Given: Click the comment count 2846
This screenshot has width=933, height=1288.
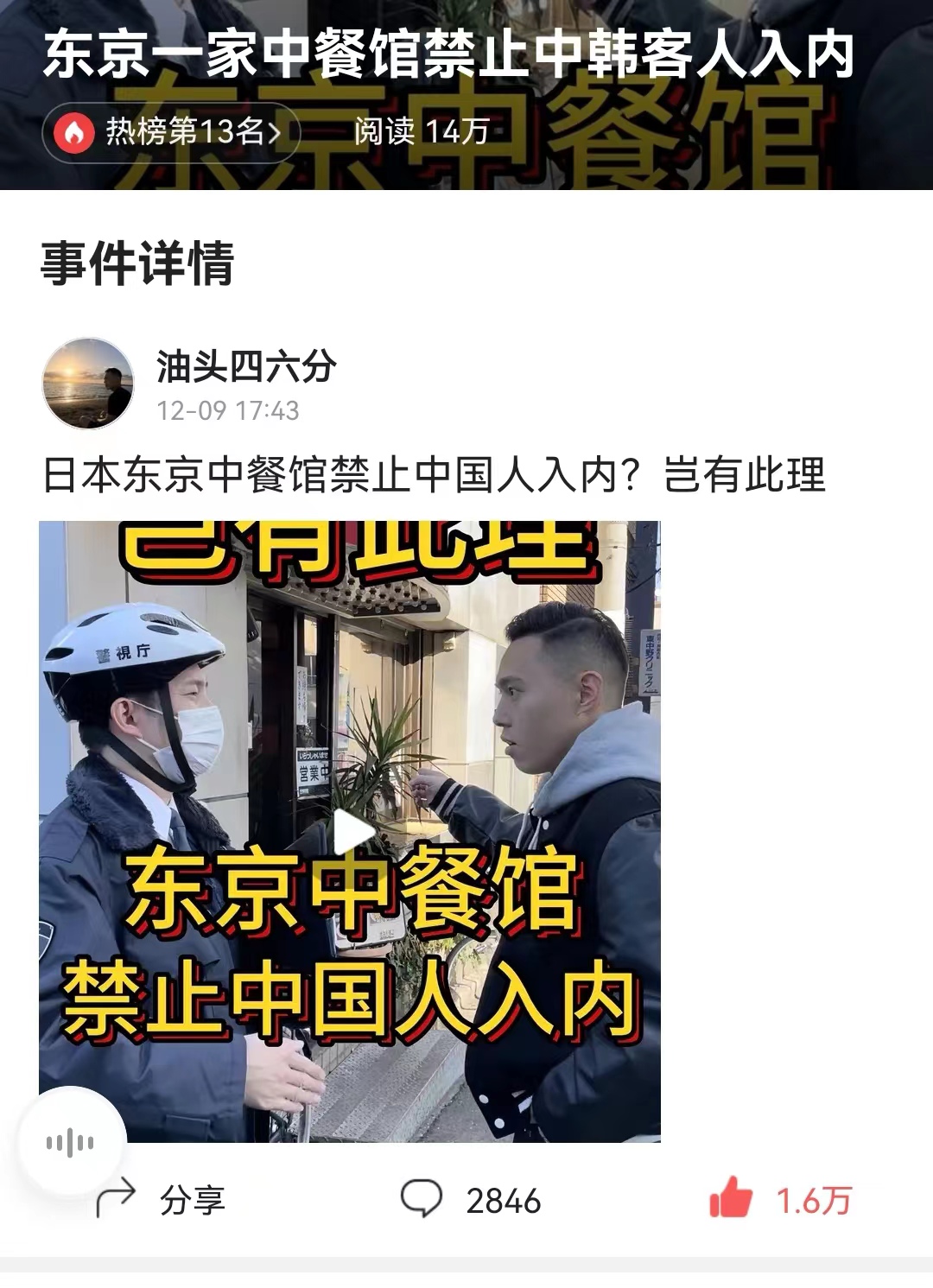Looking at the screenshot, I should [505, 1200].
